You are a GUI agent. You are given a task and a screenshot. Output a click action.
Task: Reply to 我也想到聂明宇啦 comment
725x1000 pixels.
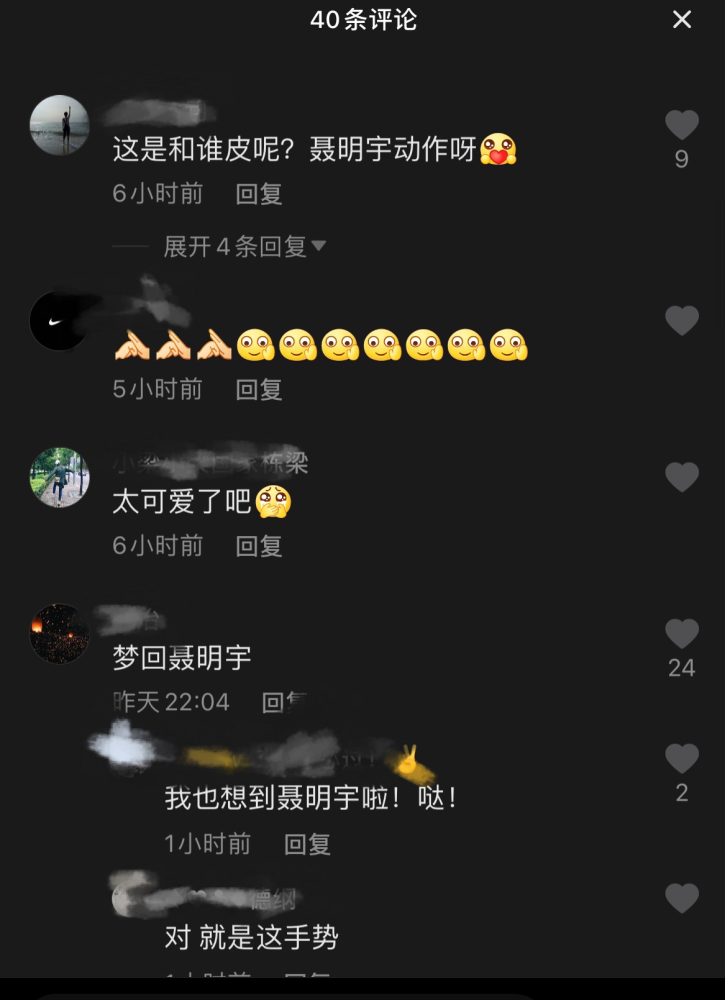click(307, 844)
